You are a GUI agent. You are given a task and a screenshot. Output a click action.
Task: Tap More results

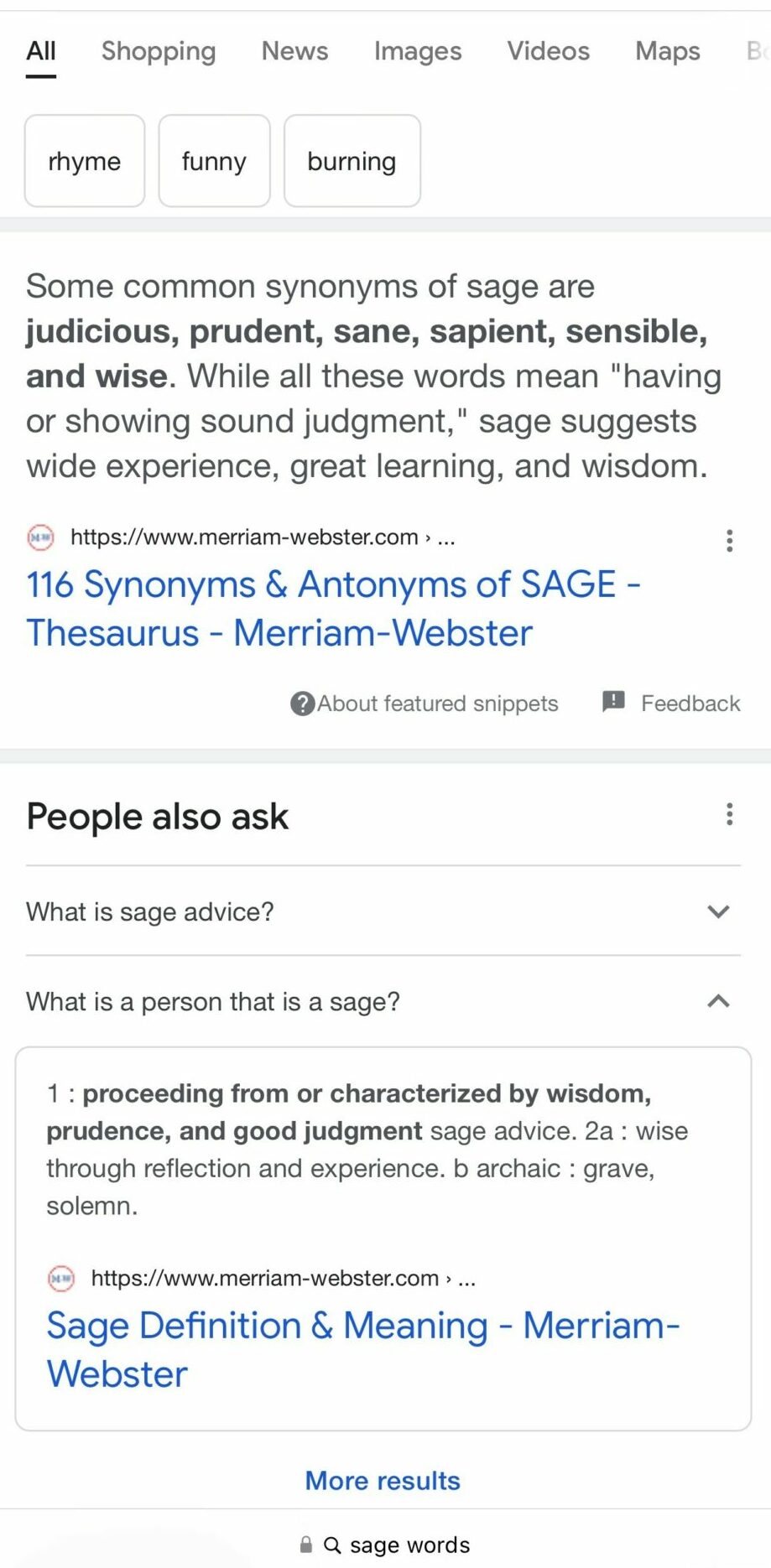click(383, 1481)
